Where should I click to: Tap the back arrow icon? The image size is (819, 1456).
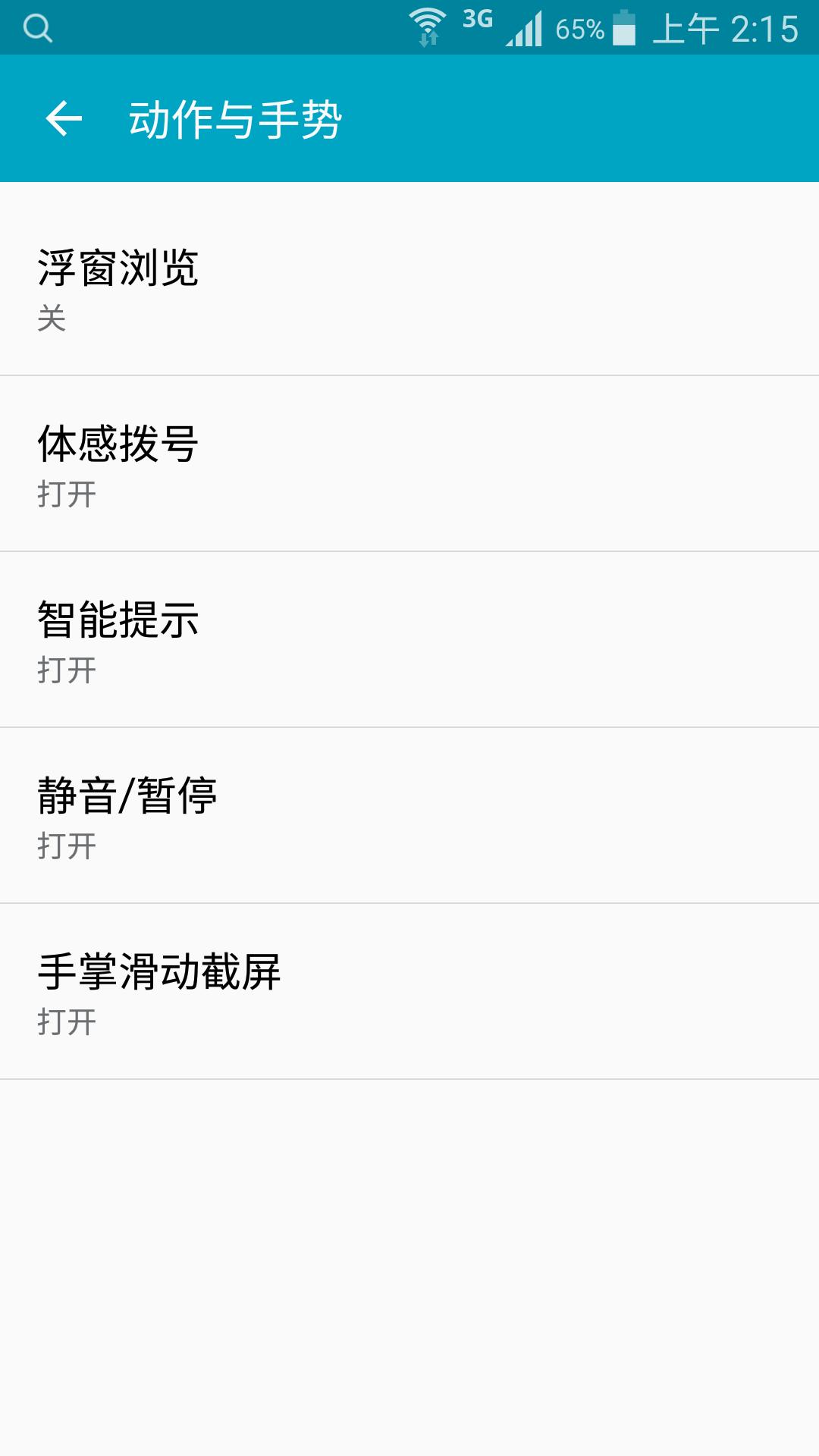click(64, 118)
